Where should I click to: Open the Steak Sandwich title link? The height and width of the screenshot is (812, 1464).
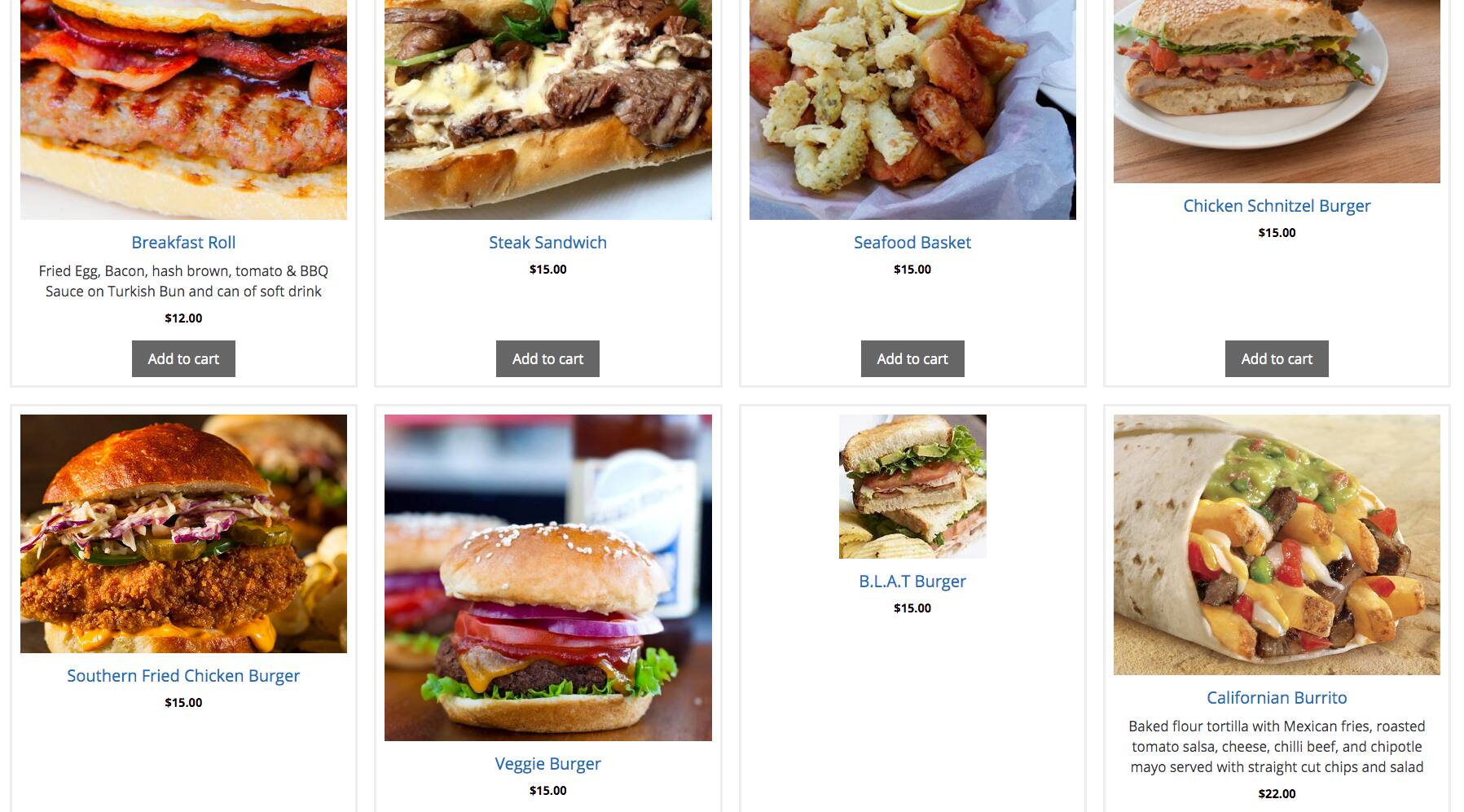(x=547, y=243)
